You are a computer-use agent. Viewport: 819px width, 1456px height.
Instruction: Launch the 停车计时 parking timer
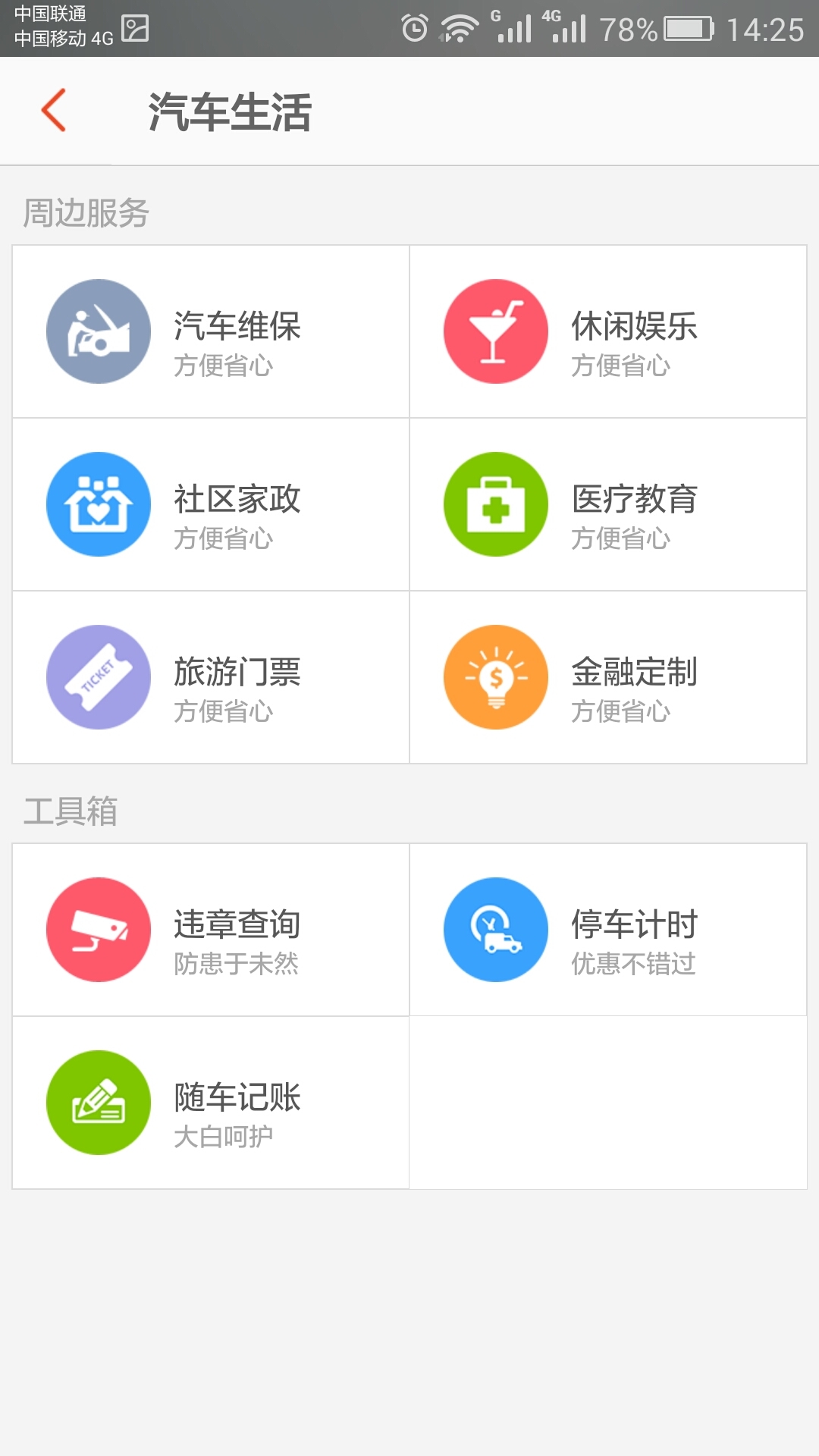608,930
